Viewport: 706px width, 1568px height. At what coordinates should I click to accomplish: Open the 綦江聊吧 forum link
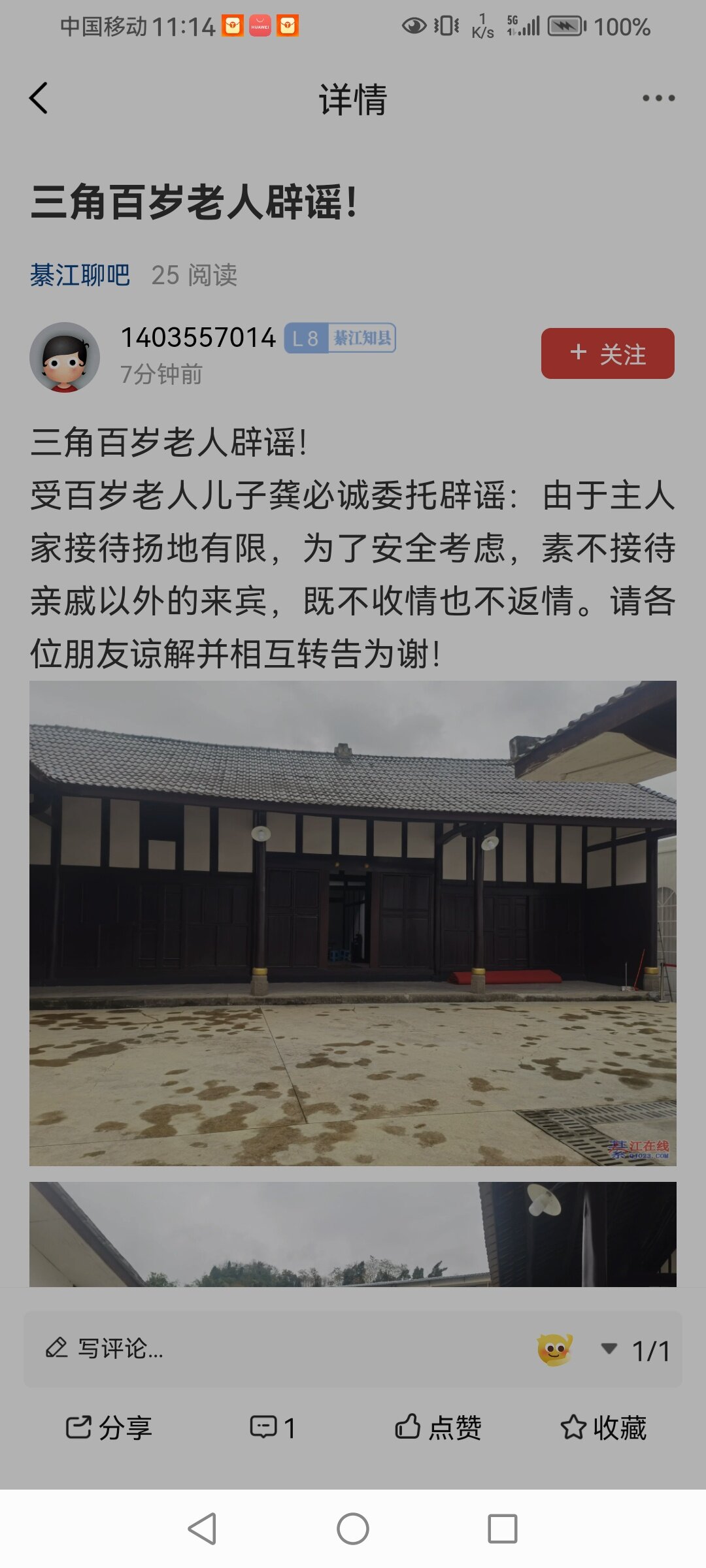[x=80, y=275]
